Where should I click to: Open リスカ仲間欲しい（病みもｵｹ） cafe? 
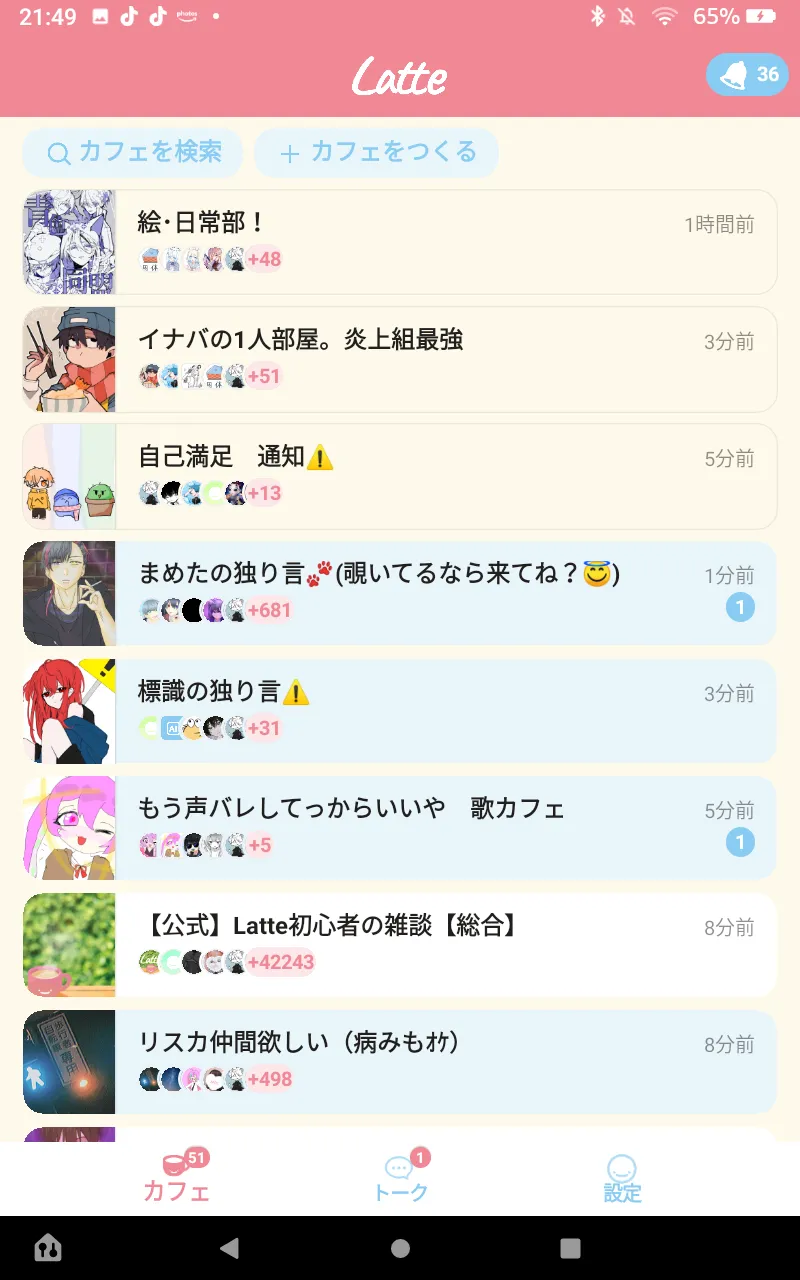click(x=400, y=1062)
